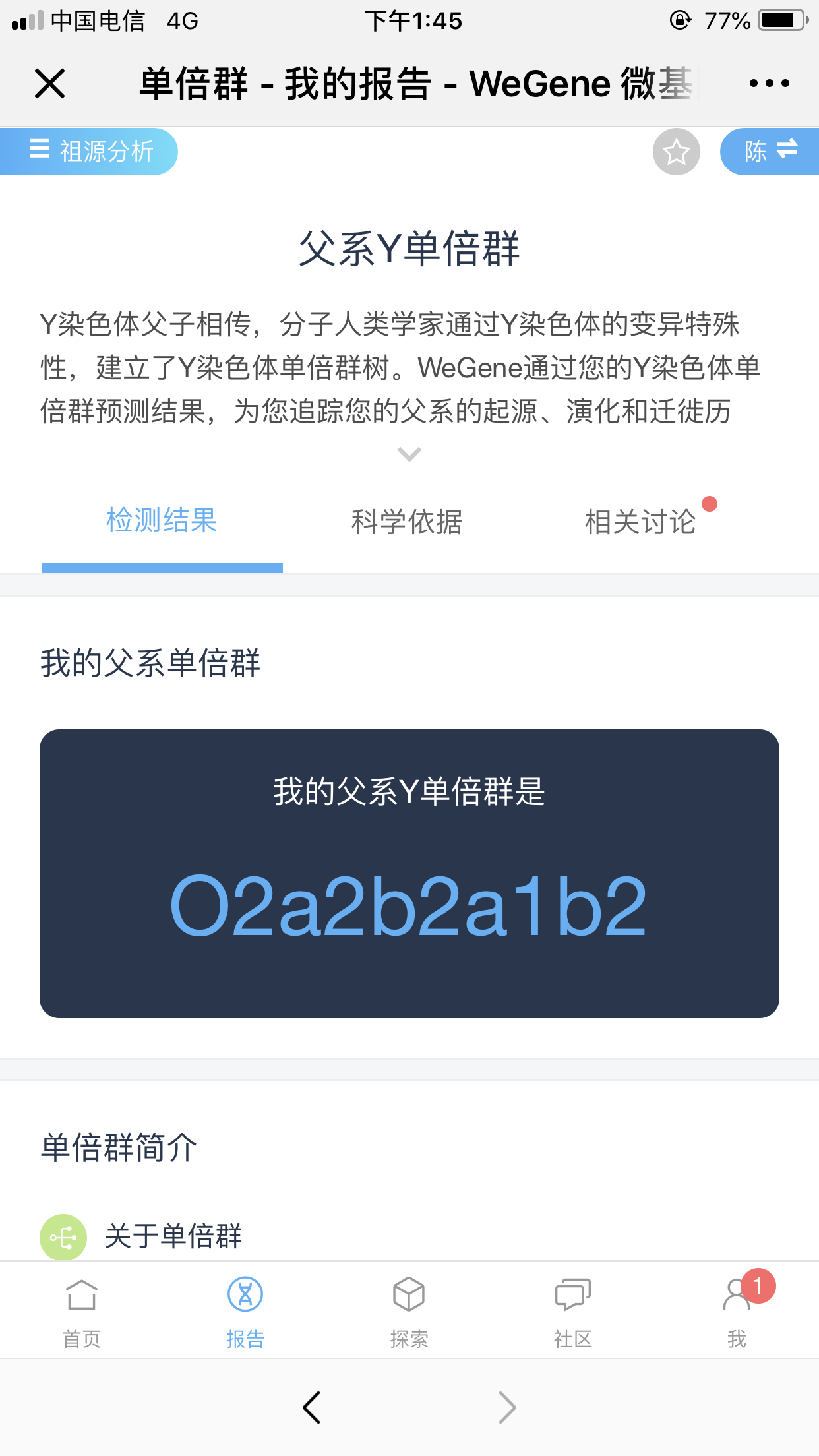Viewport: 819px width, 1456px height.
Task: Select the 检测结果 tab
Action: [x=162, y=521]
